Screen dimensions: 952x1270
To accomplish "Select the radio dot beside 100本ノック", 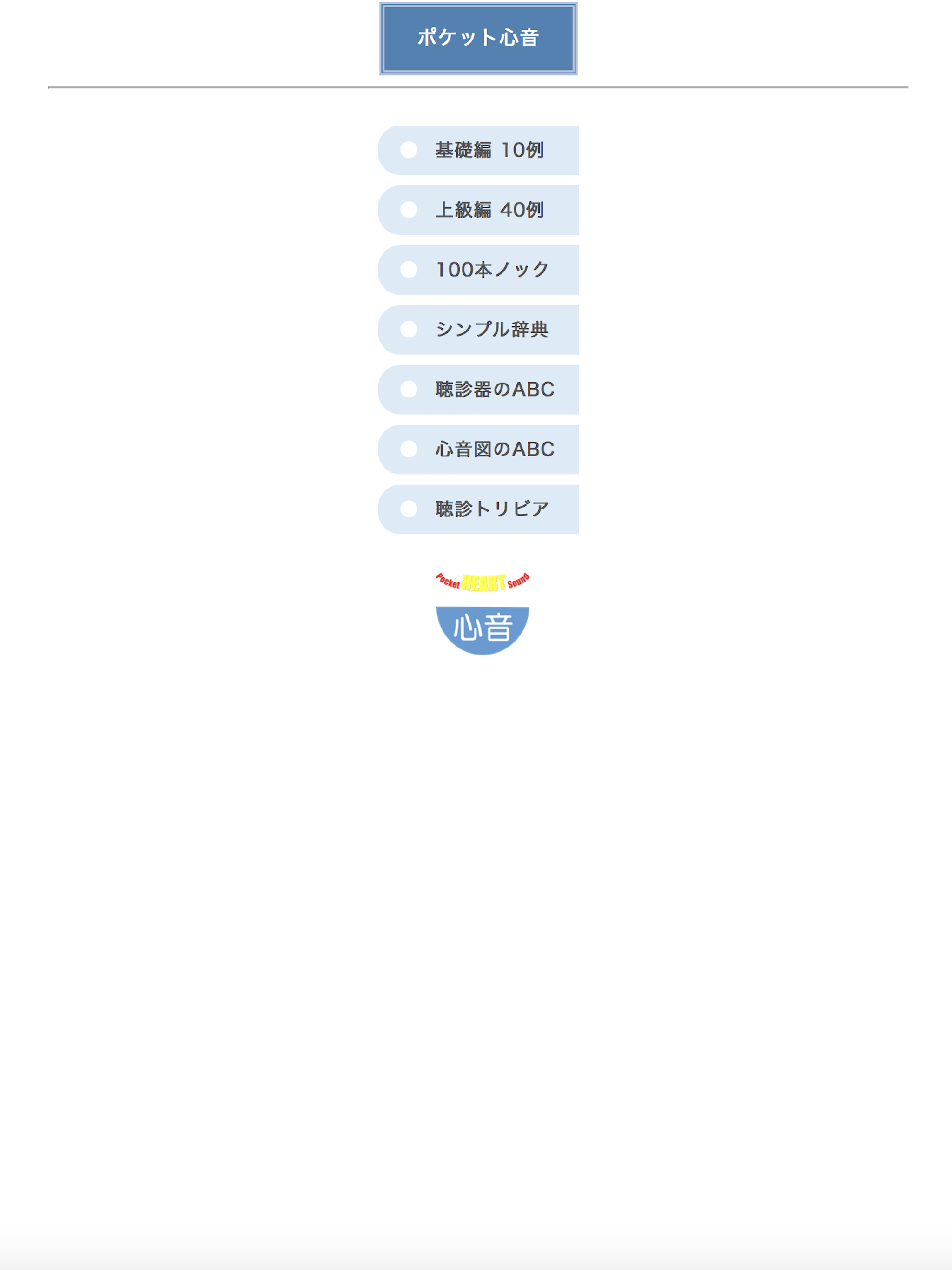I will (410, 269).
